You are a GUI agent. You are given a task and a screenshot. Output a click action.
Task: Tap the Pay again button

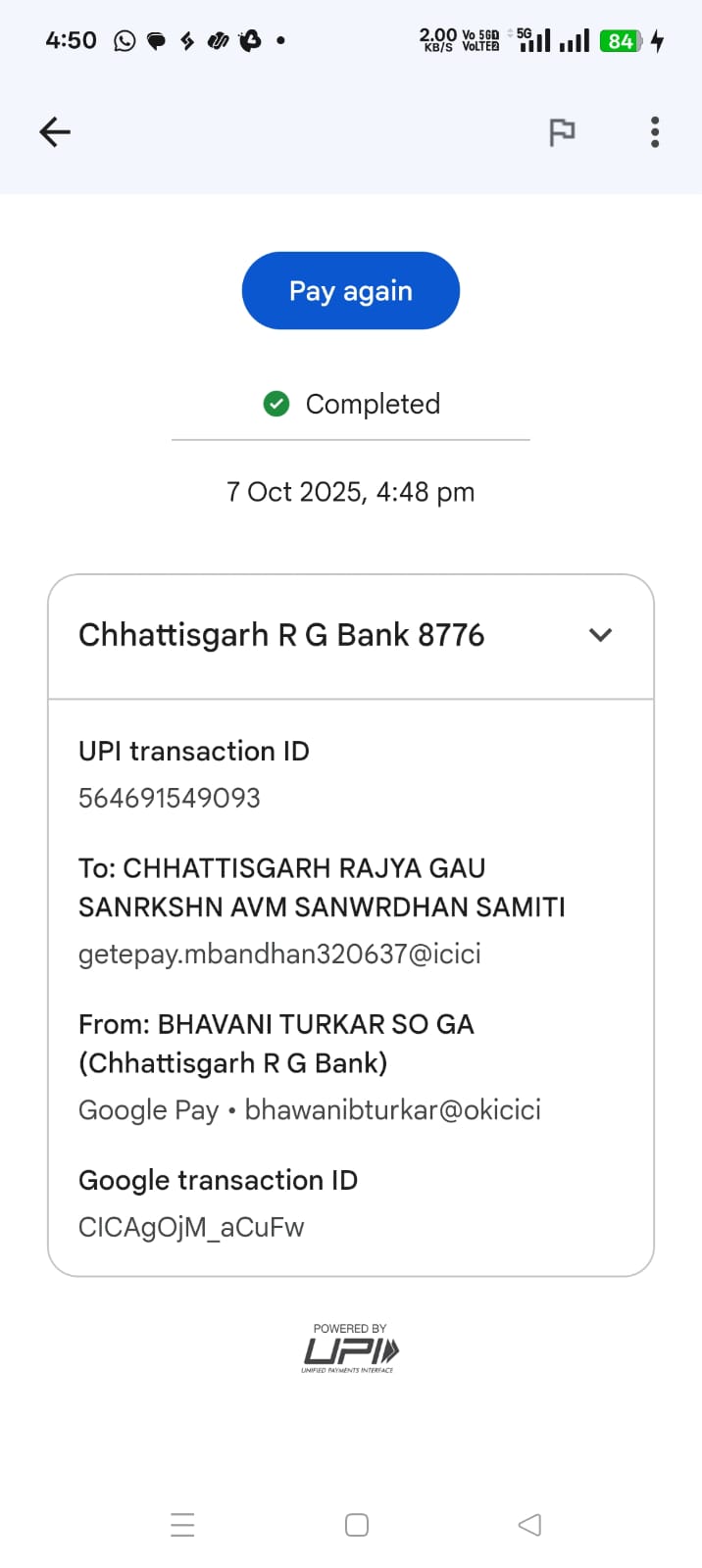pos(351,291)
